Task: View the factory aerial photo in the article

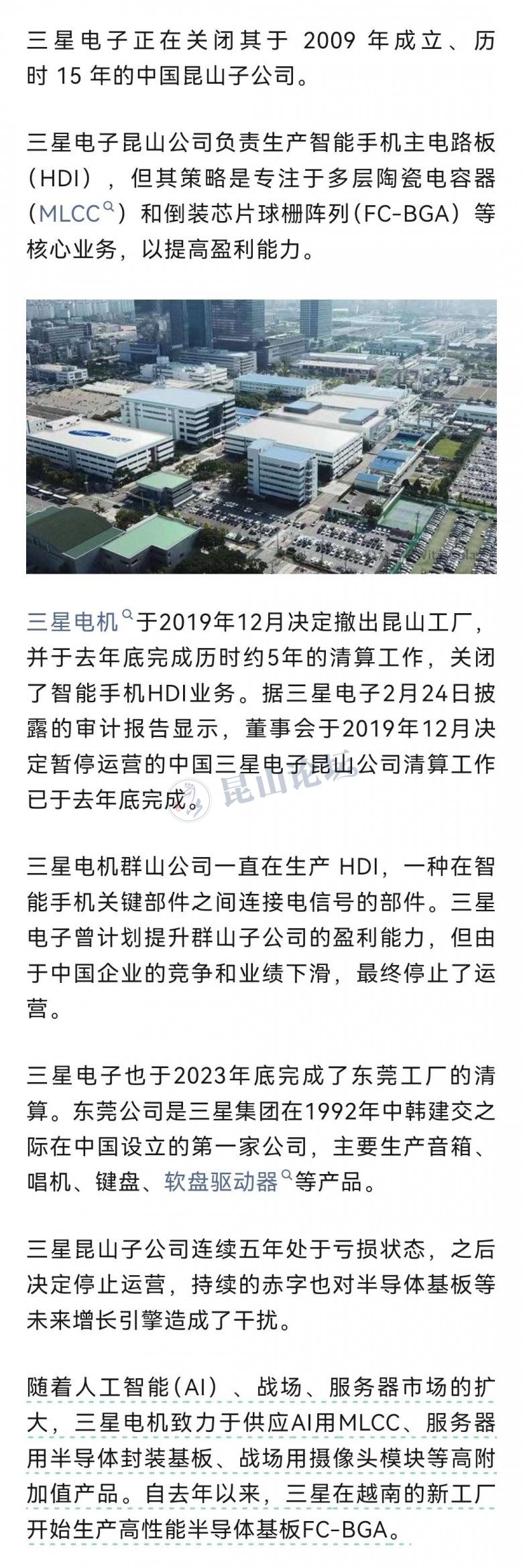Action: [x=261, y=436]
